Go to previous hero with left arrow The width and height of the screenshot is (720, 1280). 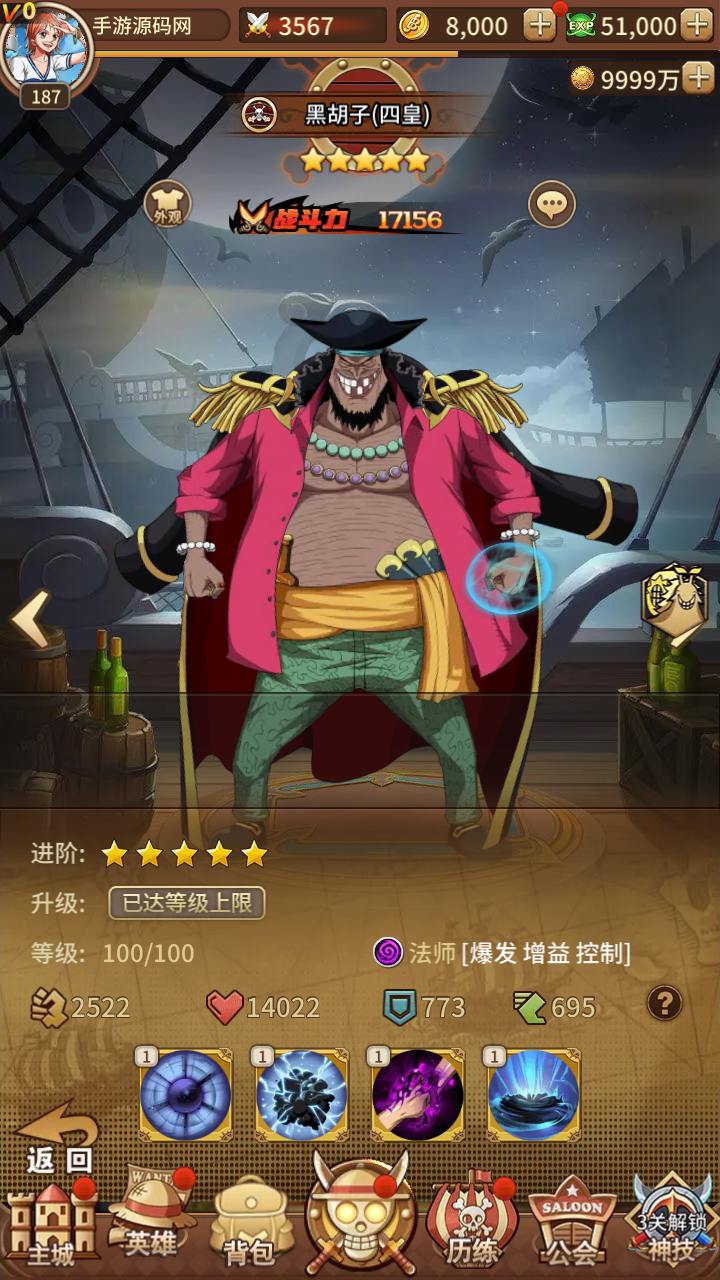click(x=30, y=620)
